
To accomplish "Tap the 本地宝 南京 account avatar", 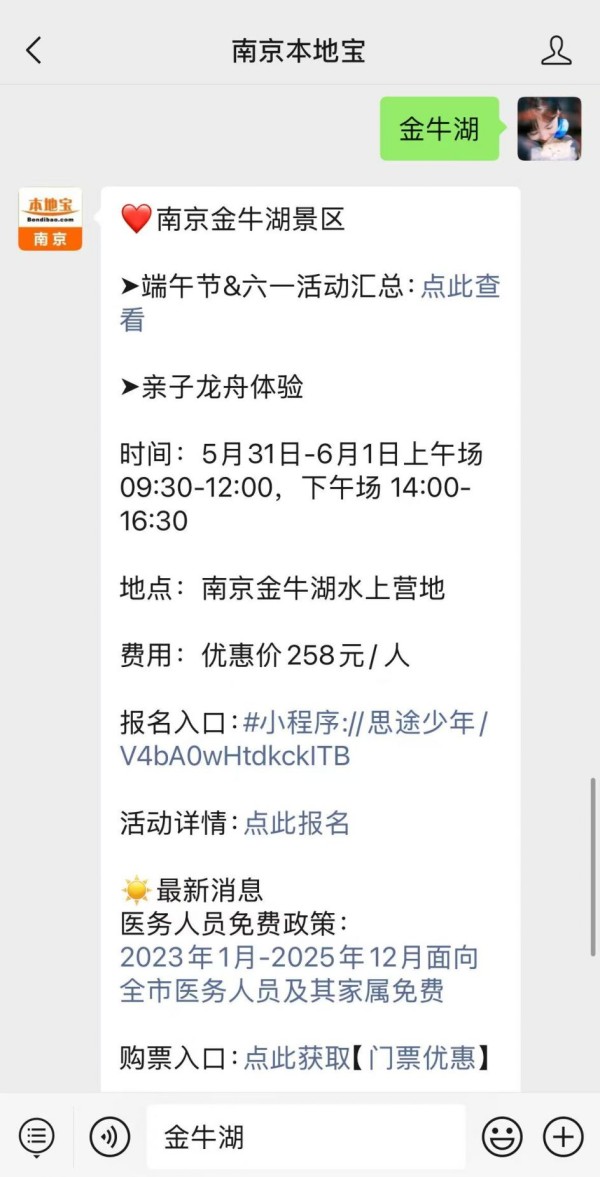I will [x=50, y=218].
